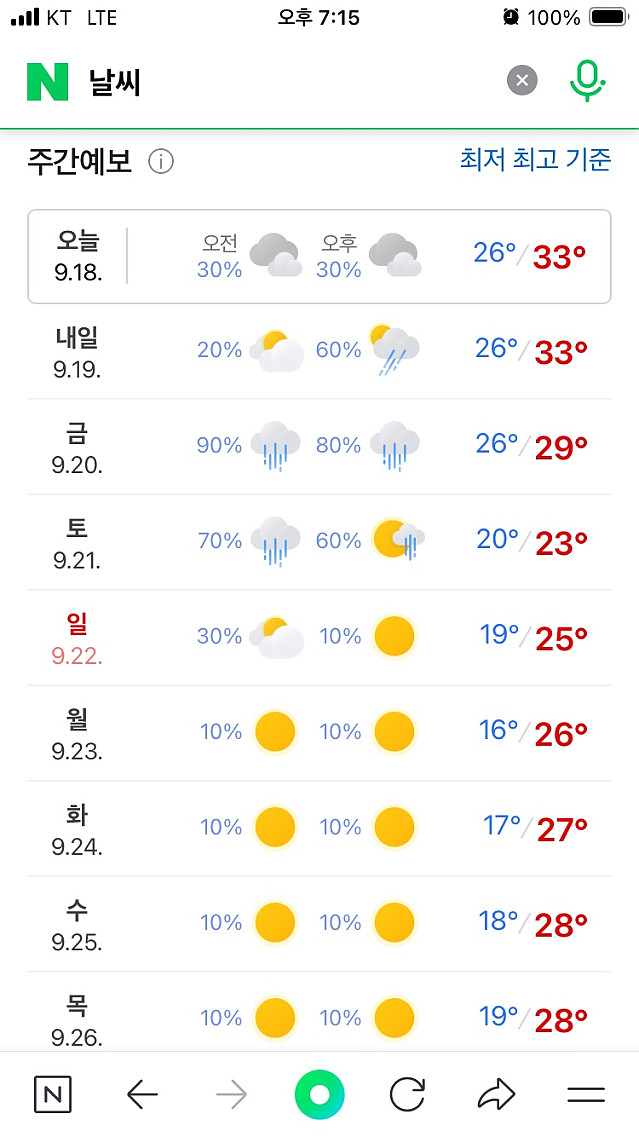The image size is (639, 1137).
Task: Share this weather page
Action: tap(496, 1094)
